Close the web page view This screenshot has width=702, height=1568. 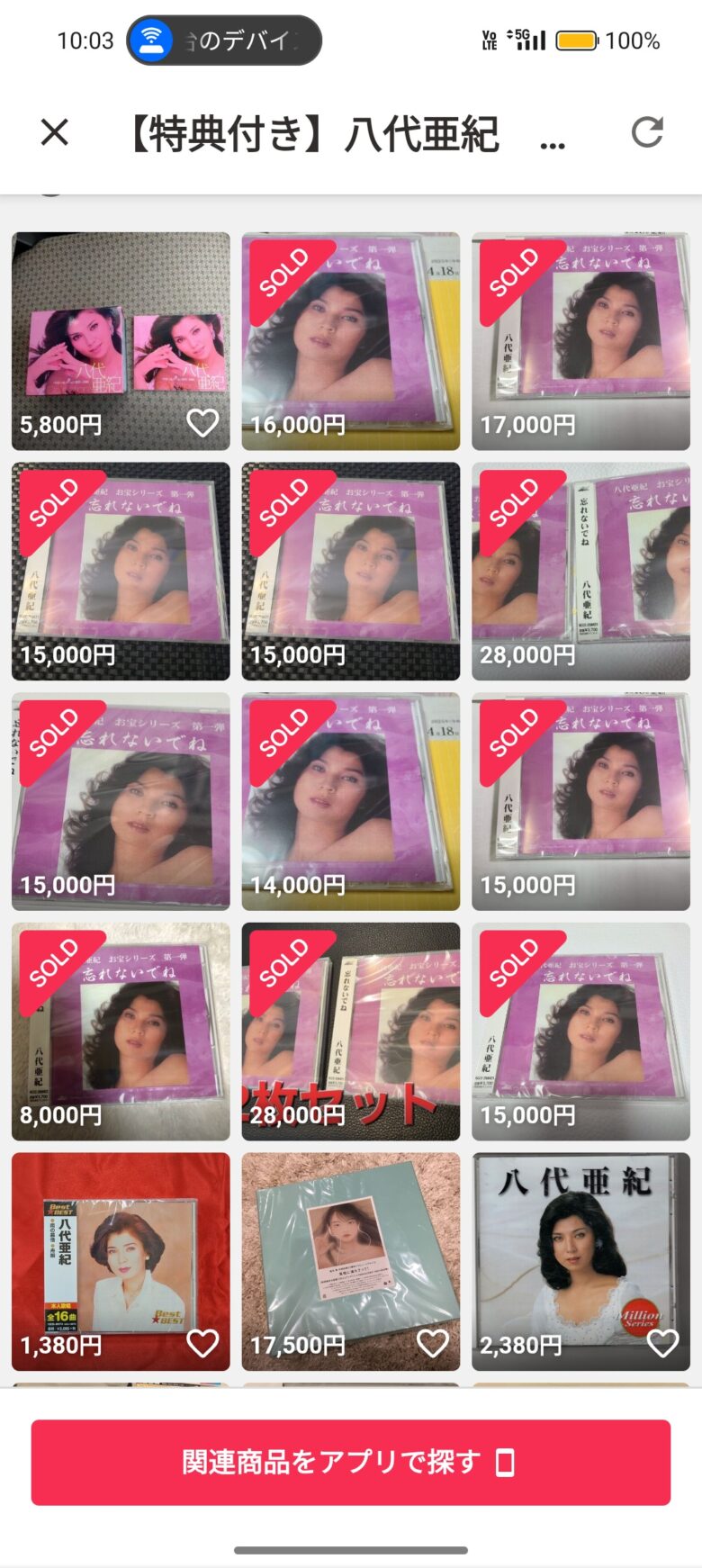(x=55, y=133)
